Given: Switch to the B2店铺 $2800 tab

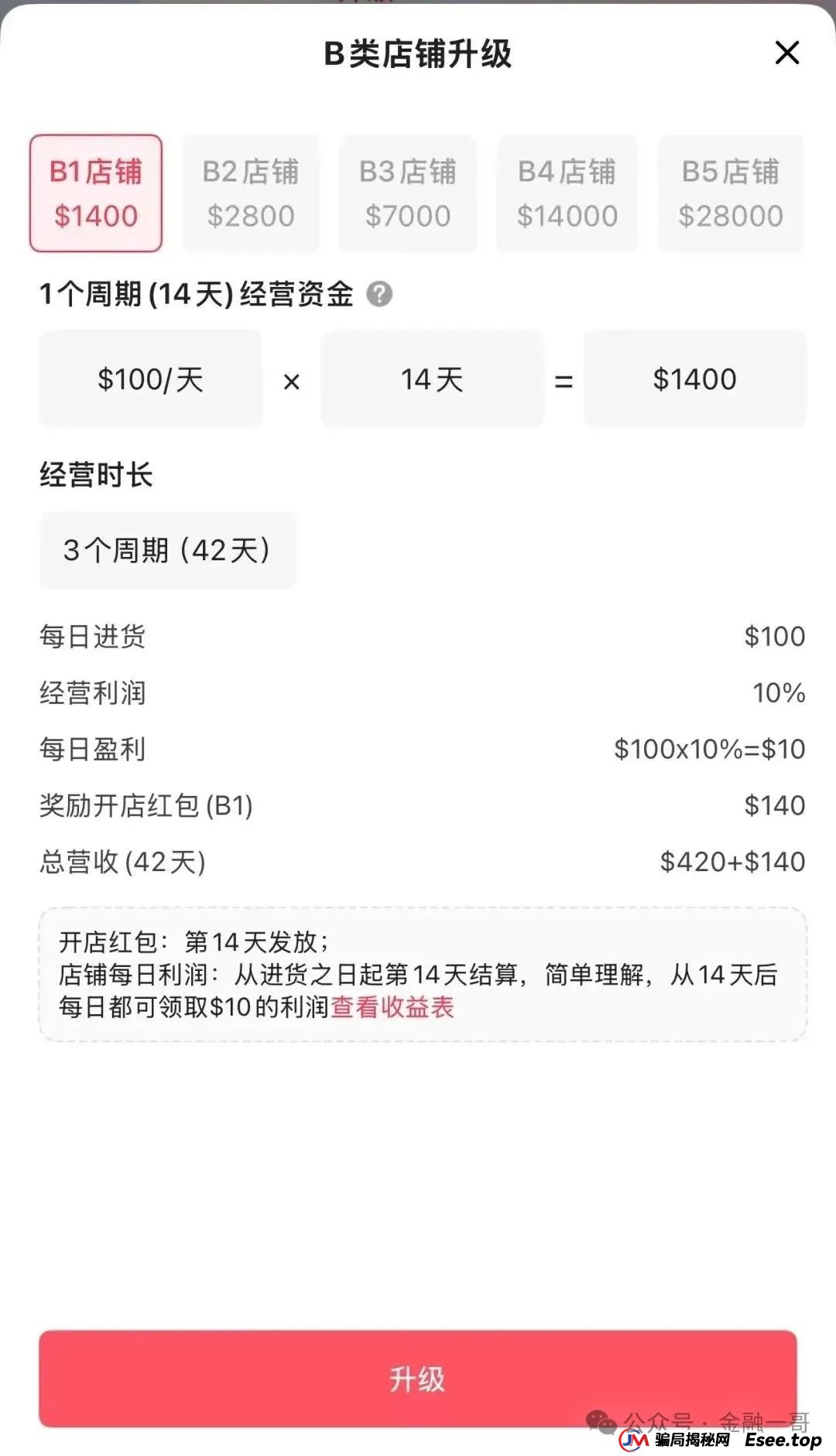Looking at the screenshot, I should pyautogui.click(x=251, y=193).
